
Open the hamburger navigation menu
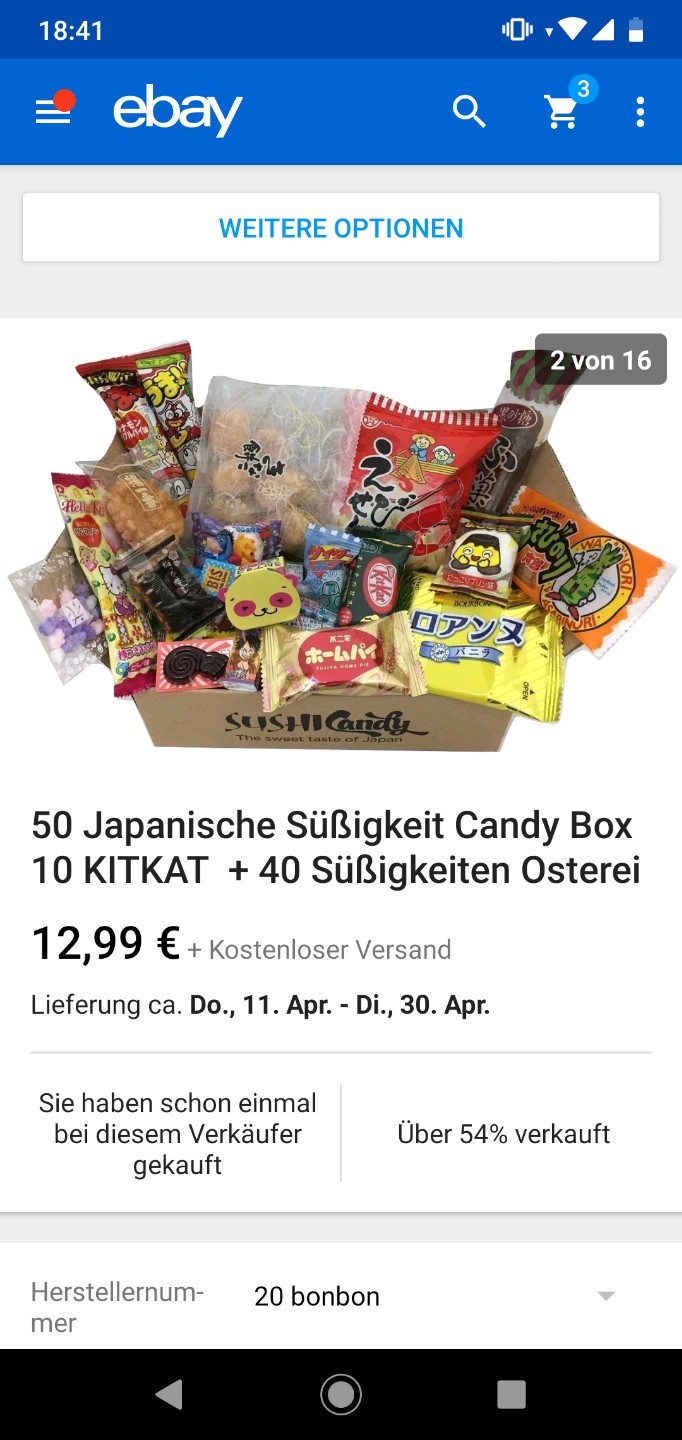point(53,111)
